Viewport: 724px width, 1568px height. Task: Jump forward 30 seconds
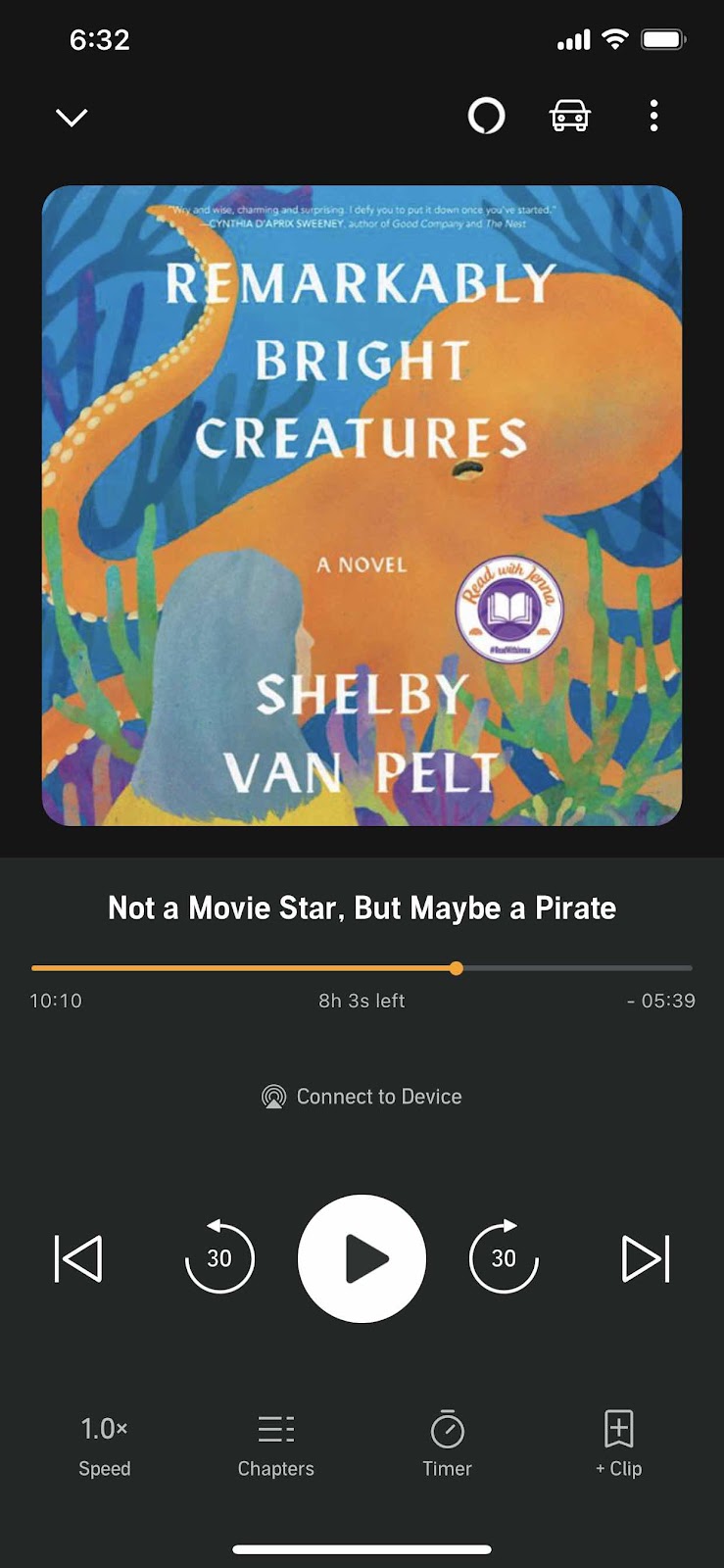tap(504, 1257)
